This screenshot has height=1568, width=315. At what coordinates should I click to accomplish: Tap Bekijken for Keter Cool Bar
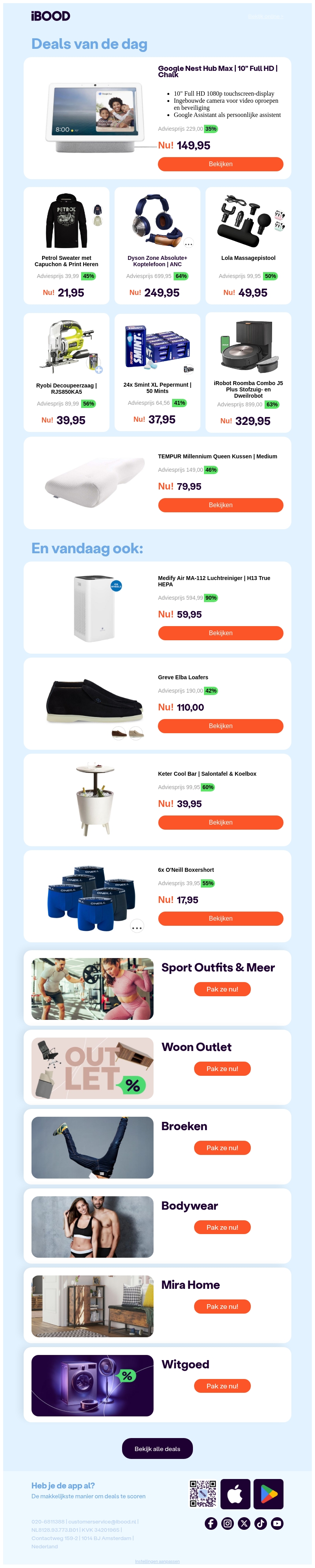pyautogui.click(x=220, y=822)
